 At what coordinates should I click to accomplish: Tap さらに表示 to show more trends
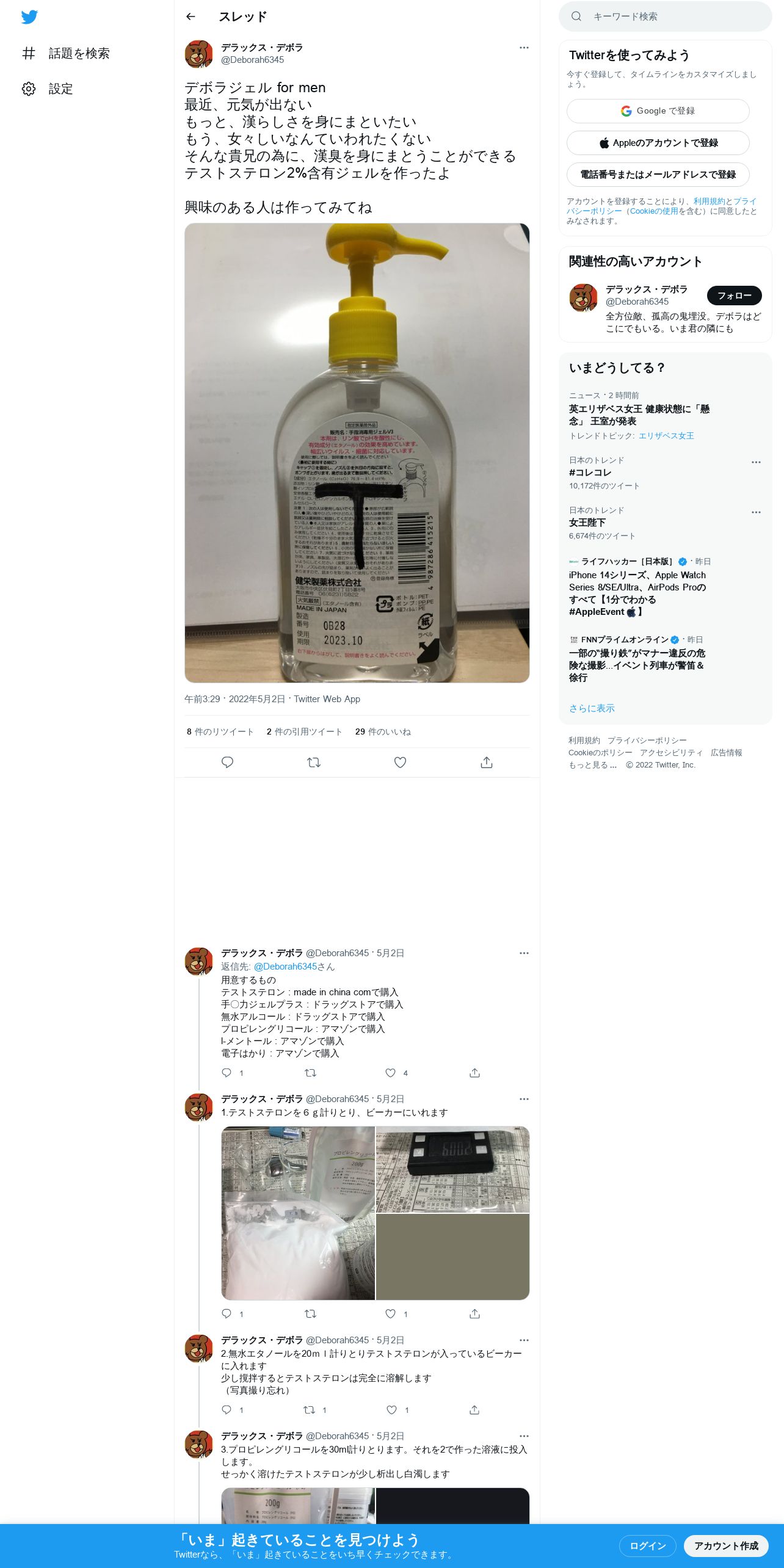[592, 708]
